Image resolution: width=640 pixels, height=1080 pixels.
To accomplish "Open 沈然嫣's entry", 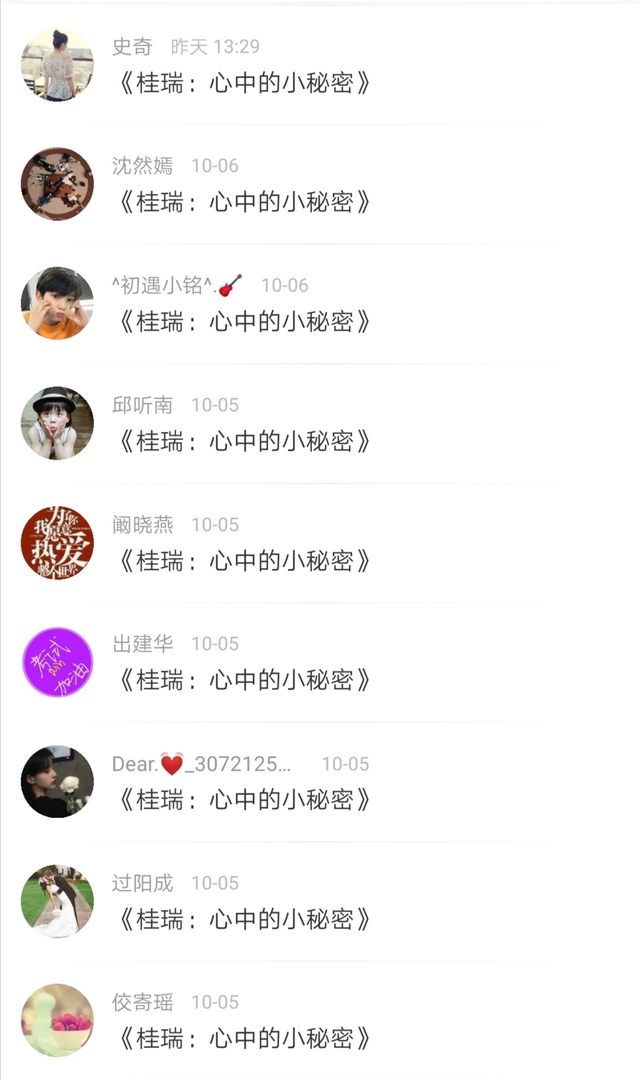I will point(320,185).
